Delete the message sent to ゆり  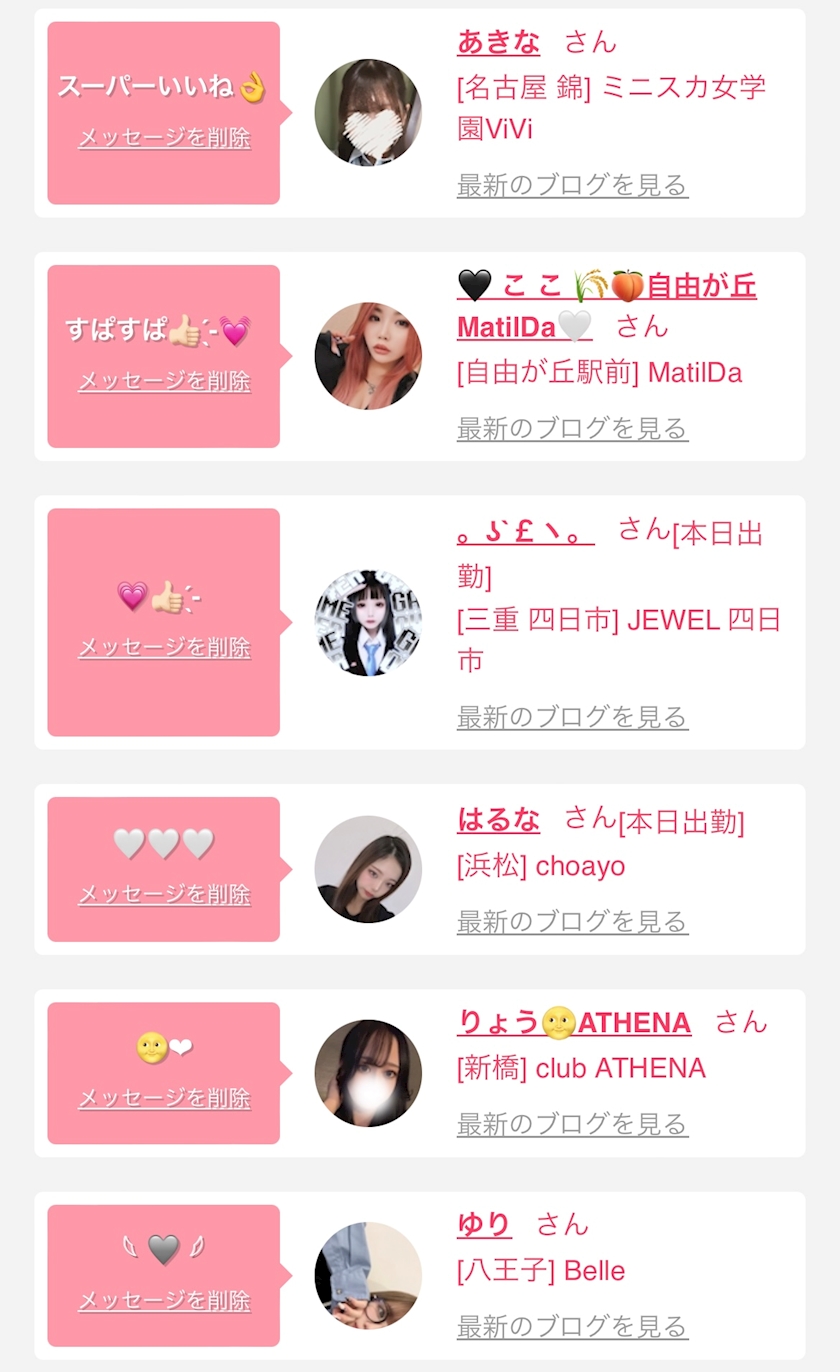click(164, 1301)
